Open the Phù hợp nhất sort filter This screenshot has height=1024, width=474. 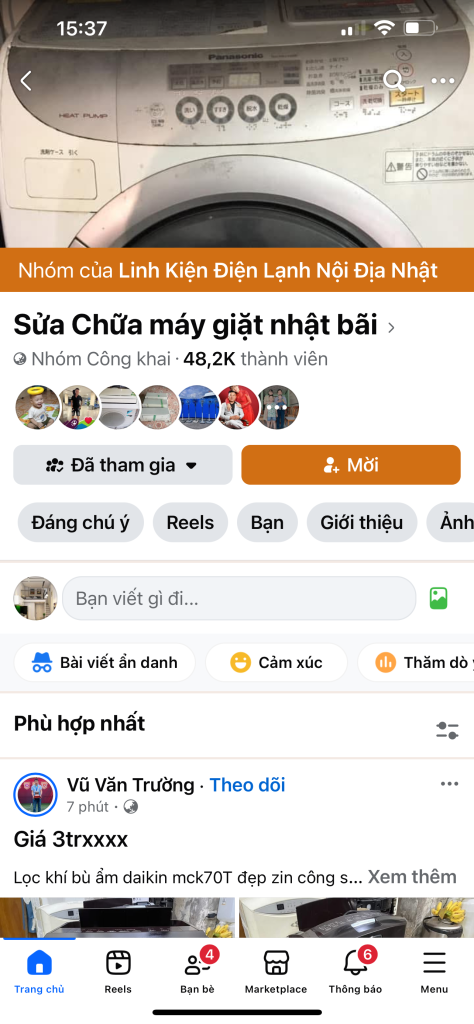(447, 730)
